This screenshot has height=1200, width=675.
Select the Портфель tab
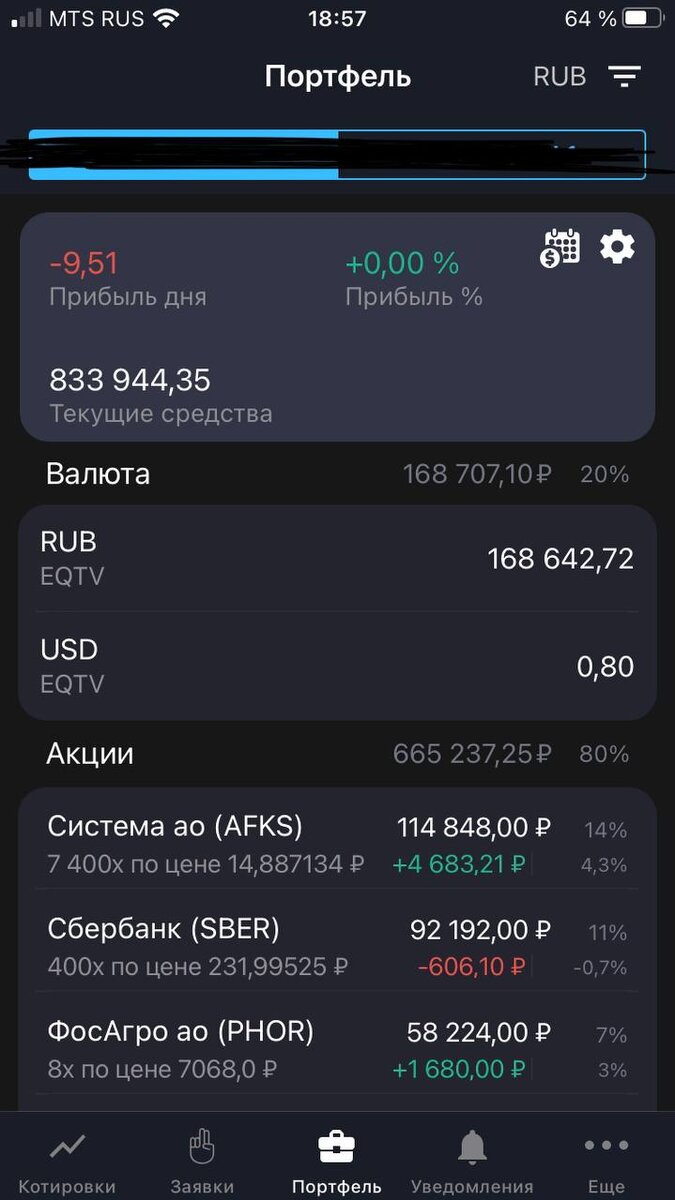click(x=337, y=1160)
